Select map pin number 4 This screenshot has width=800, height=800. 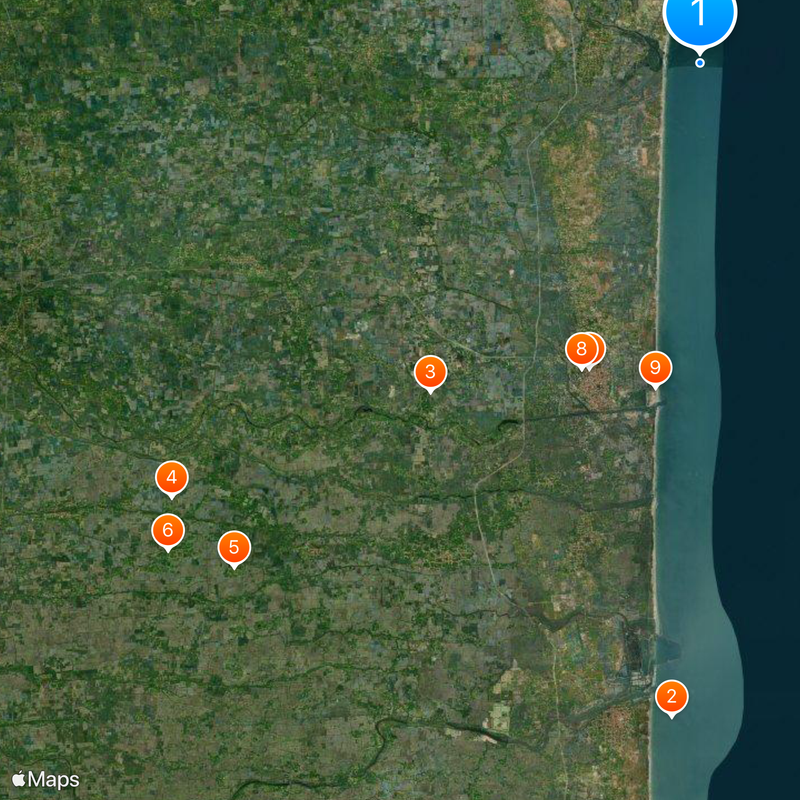pos(172,478)
